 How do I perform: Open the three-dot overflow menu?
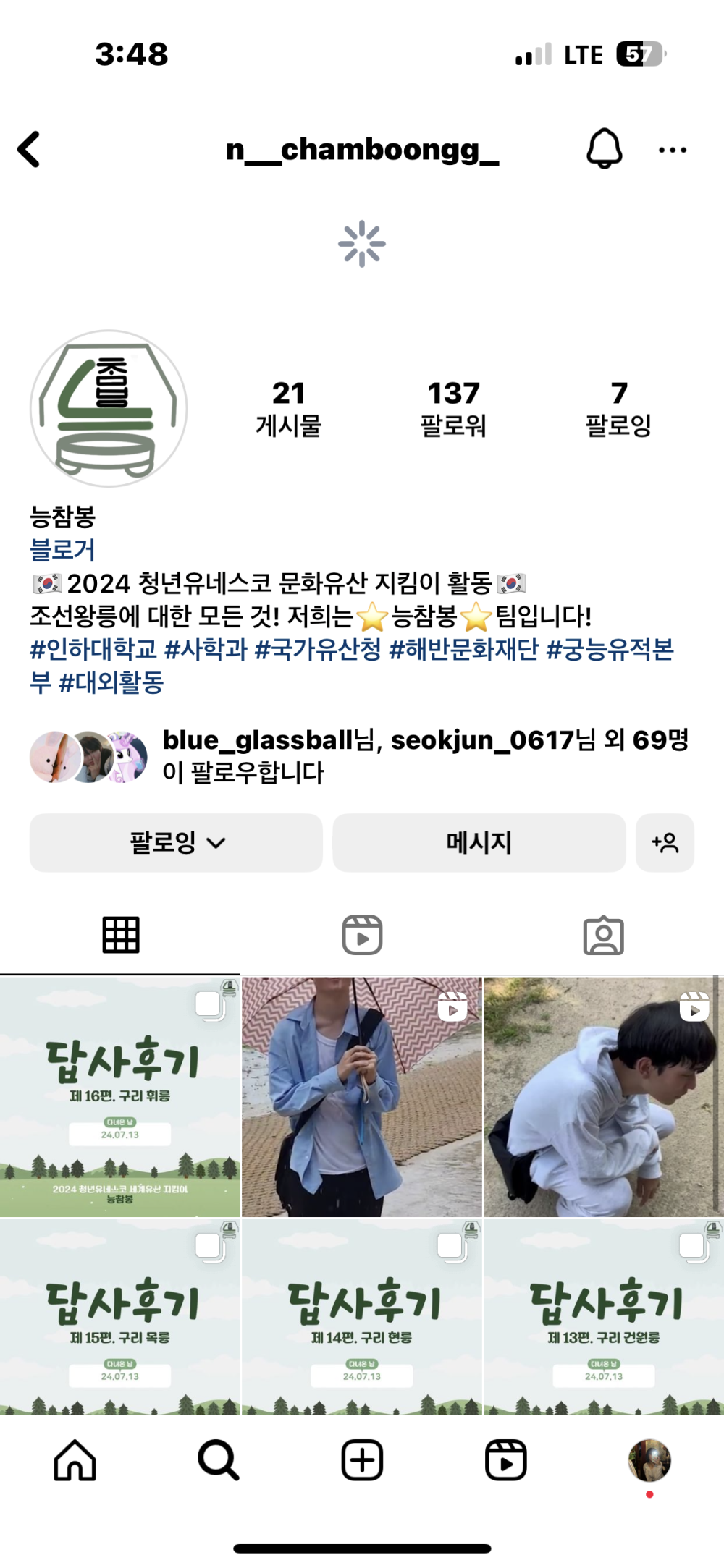[672, 151]
